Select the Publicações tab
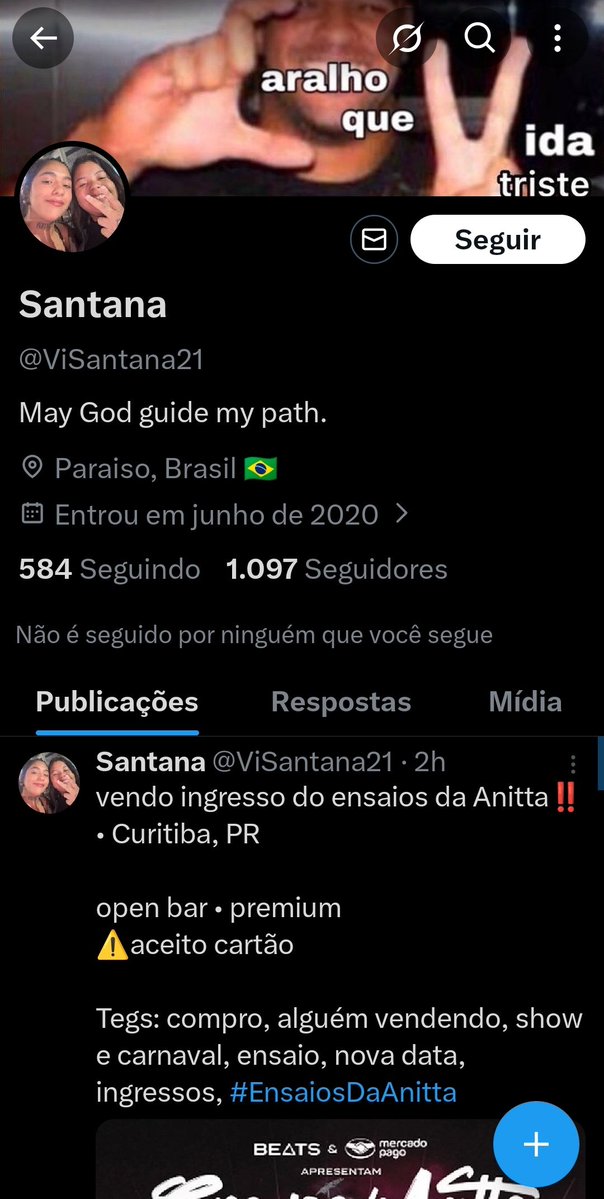This screenshot has width=604, height=1199. [x=117, y=702]
